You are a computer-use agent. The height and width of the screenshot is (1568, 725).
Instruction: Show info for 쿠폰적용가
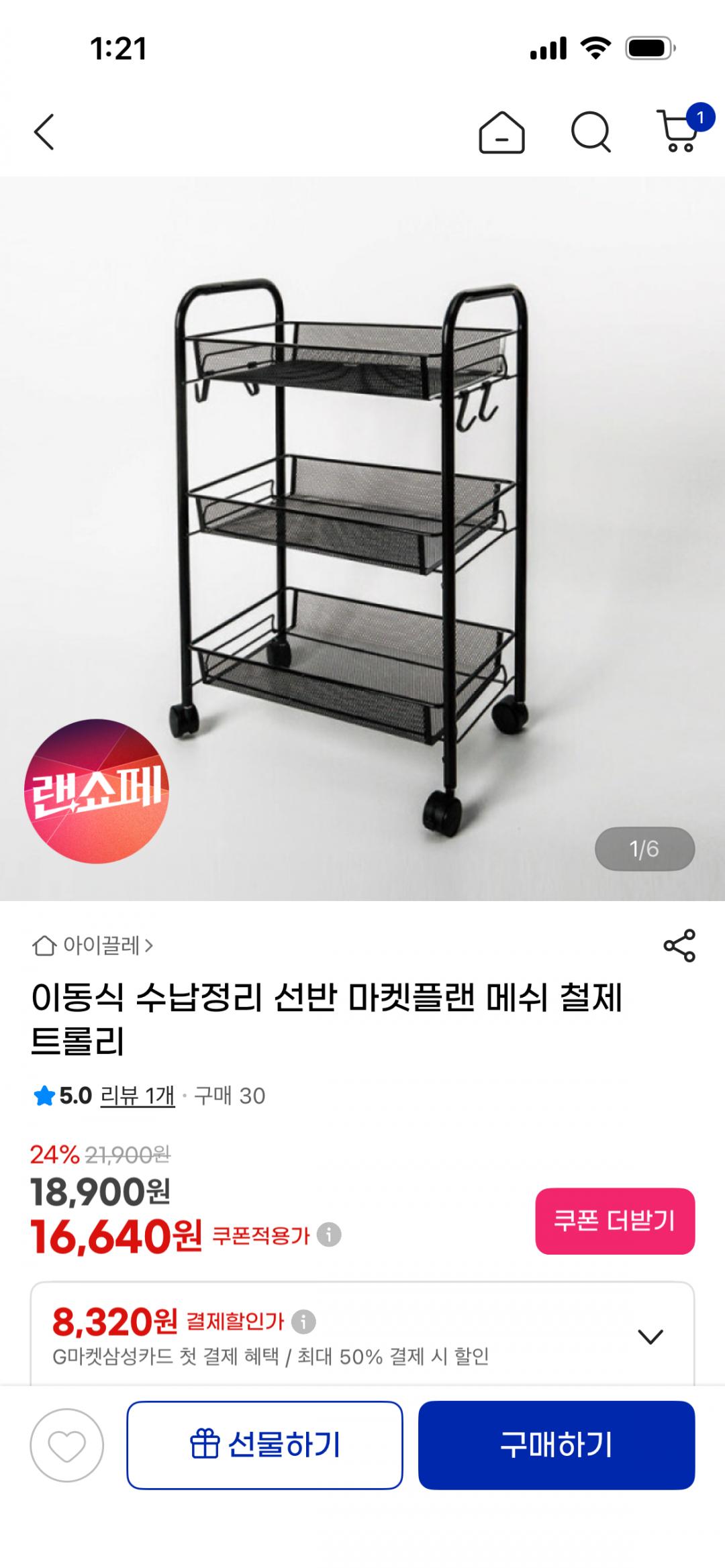pos(329,1235)
